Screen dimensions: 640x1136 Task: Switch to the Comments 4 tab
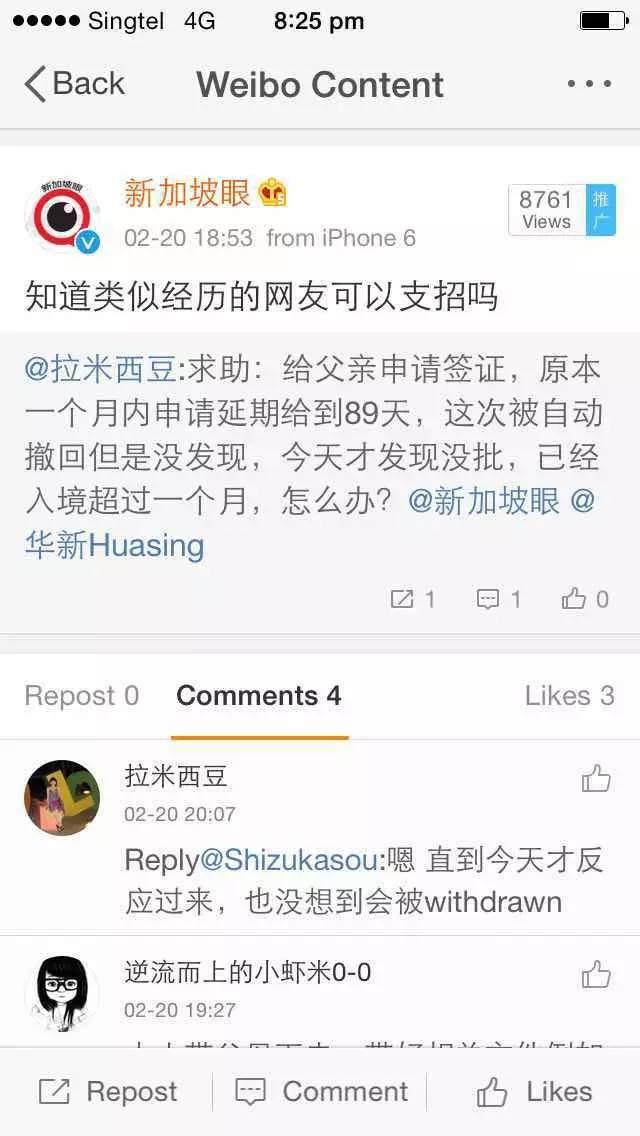tap(259, 696)
